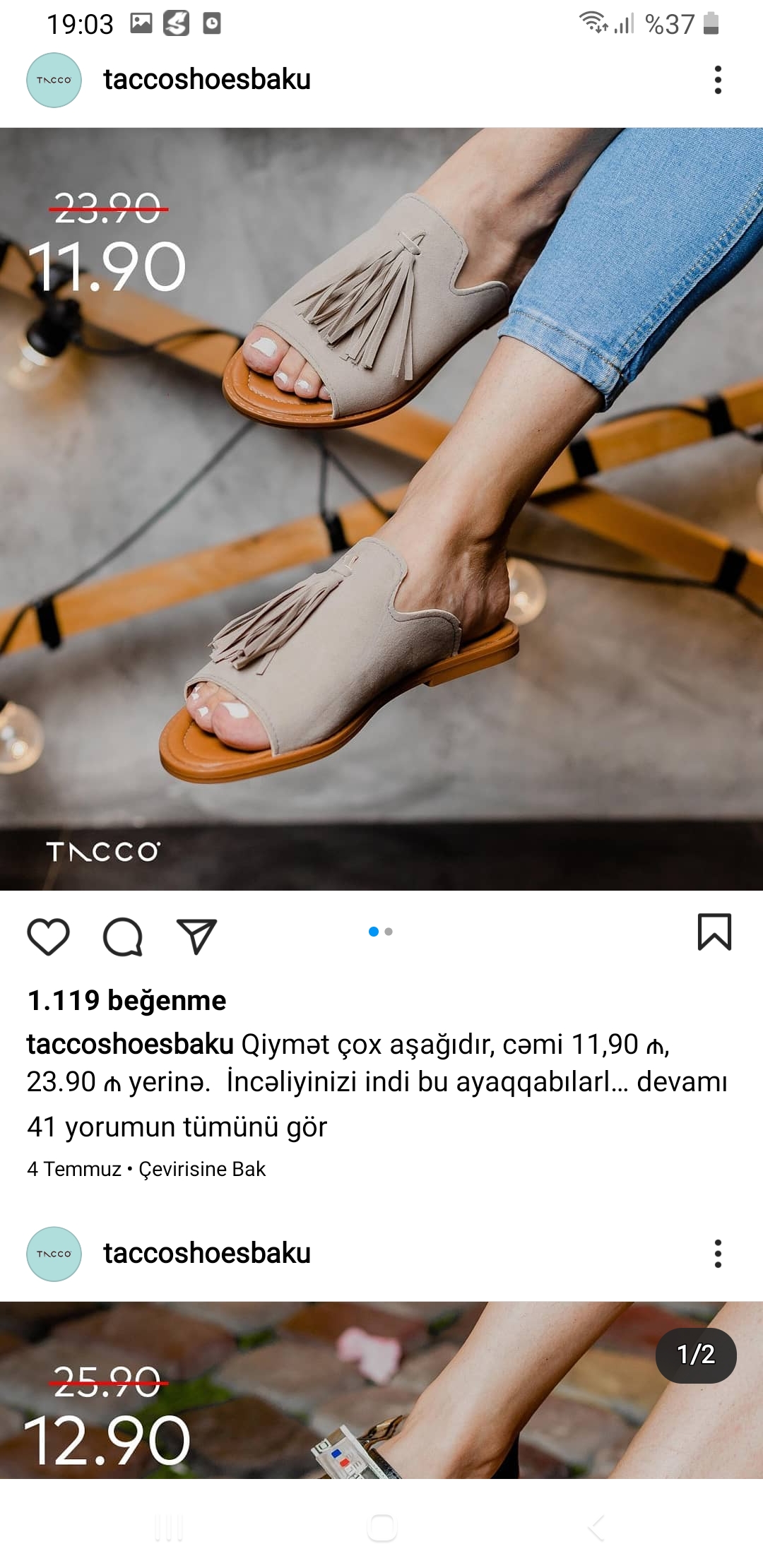Screen dimensions: 763x1568
Task: Open comments on the 11.90 sandals post
Action: tap(123, 937)
